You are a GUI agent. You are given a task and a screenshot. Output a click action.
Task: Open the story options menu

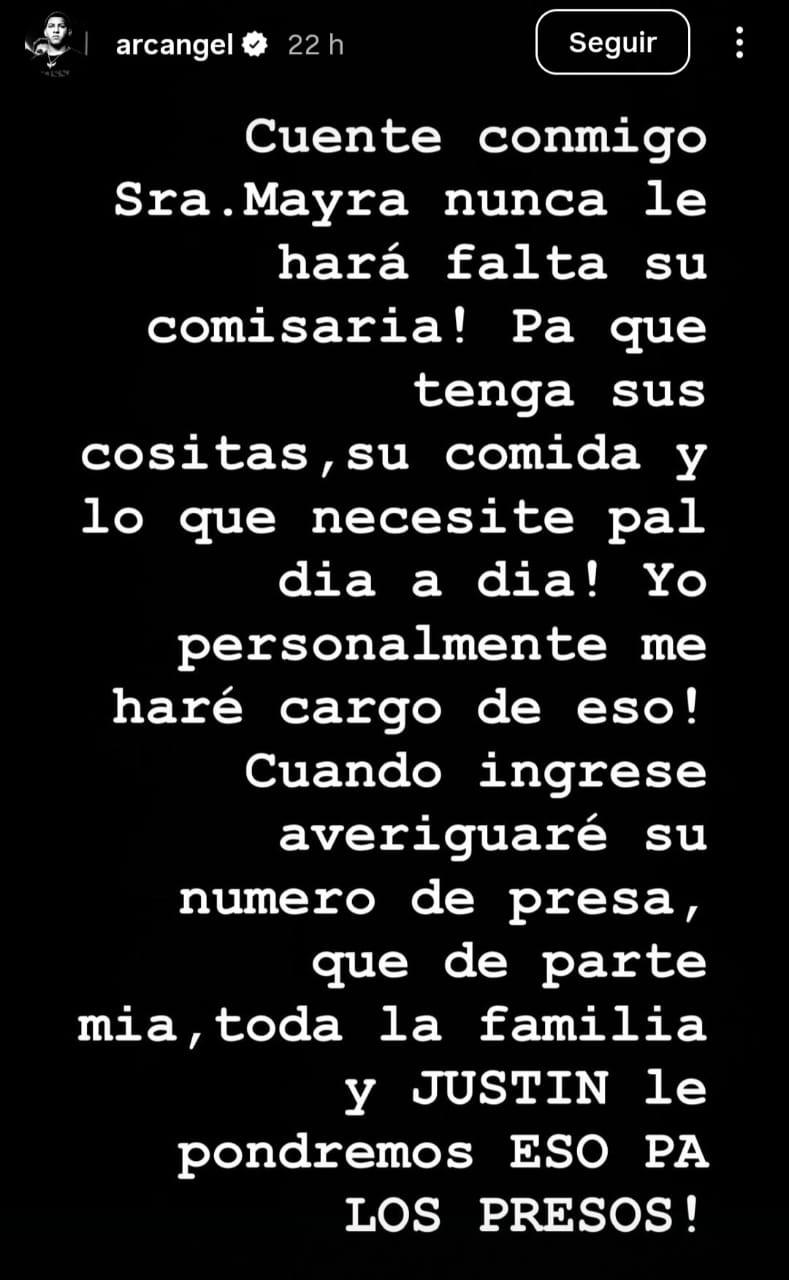(739, 43)
